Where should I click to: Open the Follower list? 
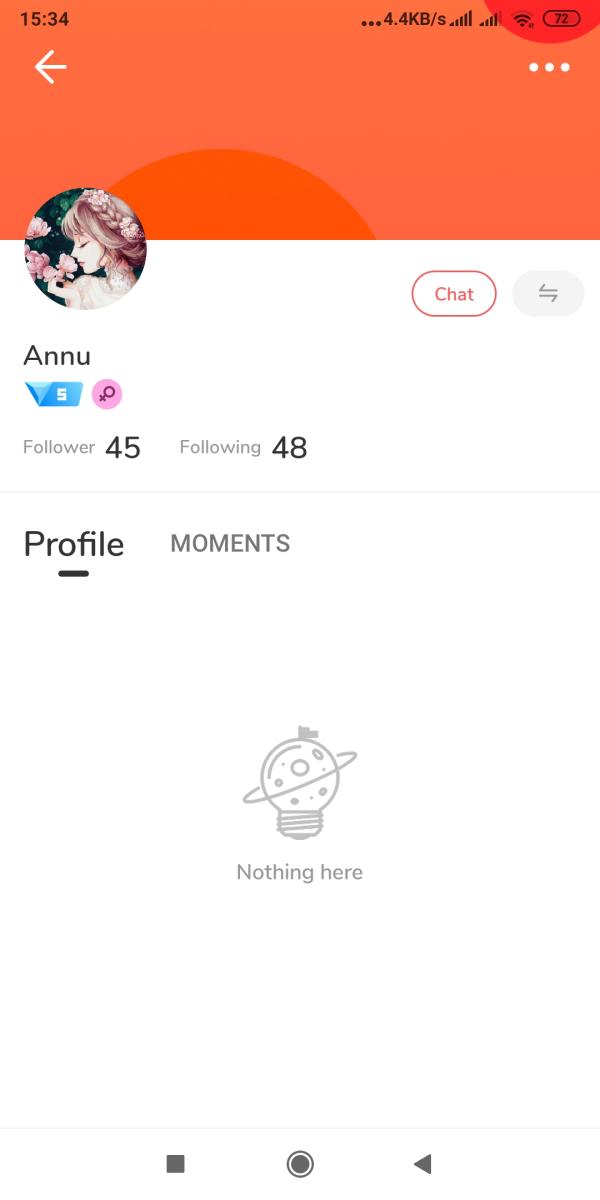coord(82,447)
